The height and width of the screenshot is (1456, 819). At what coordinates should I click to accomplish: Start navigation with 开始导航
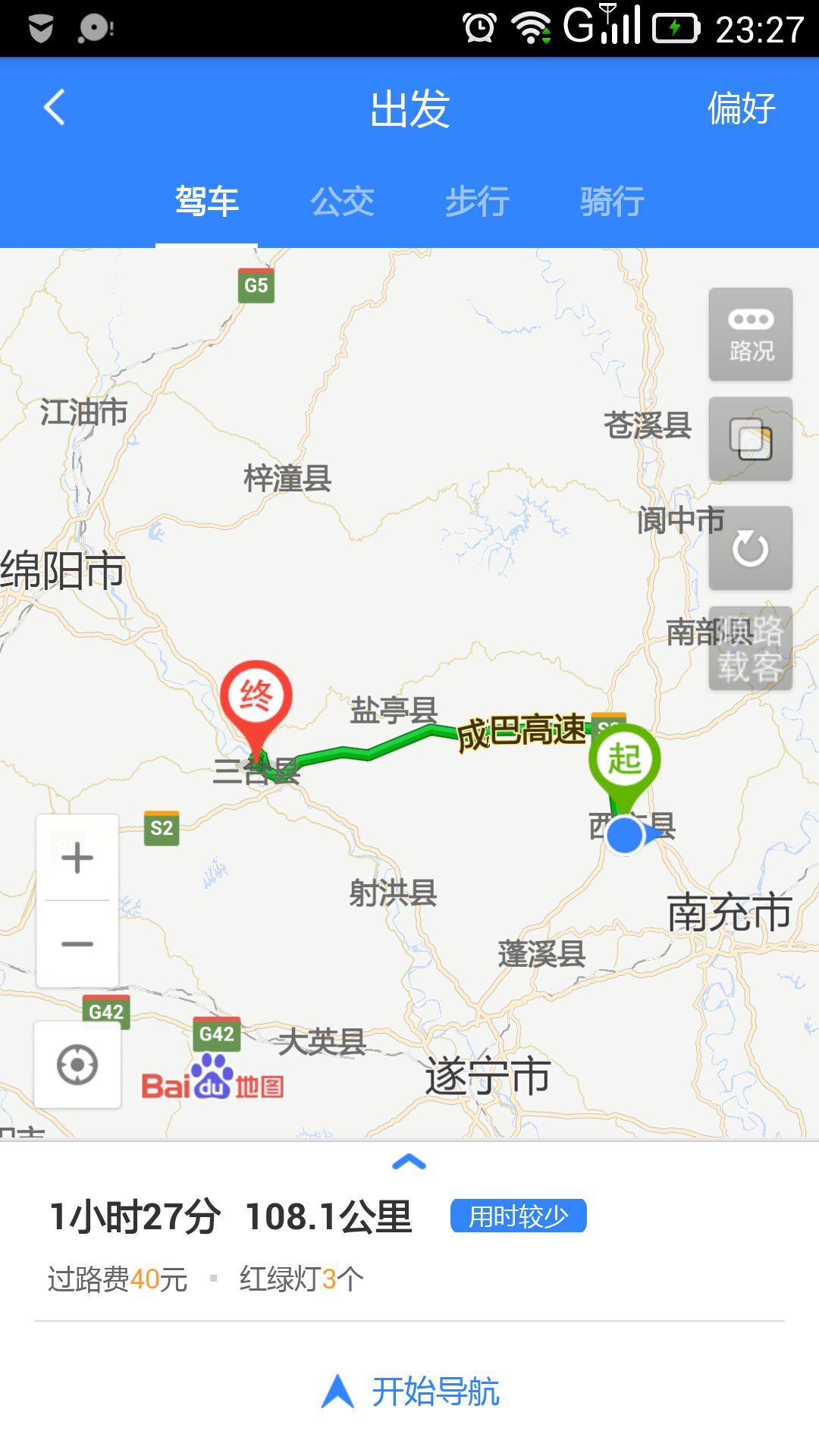tap(409, 1392)
